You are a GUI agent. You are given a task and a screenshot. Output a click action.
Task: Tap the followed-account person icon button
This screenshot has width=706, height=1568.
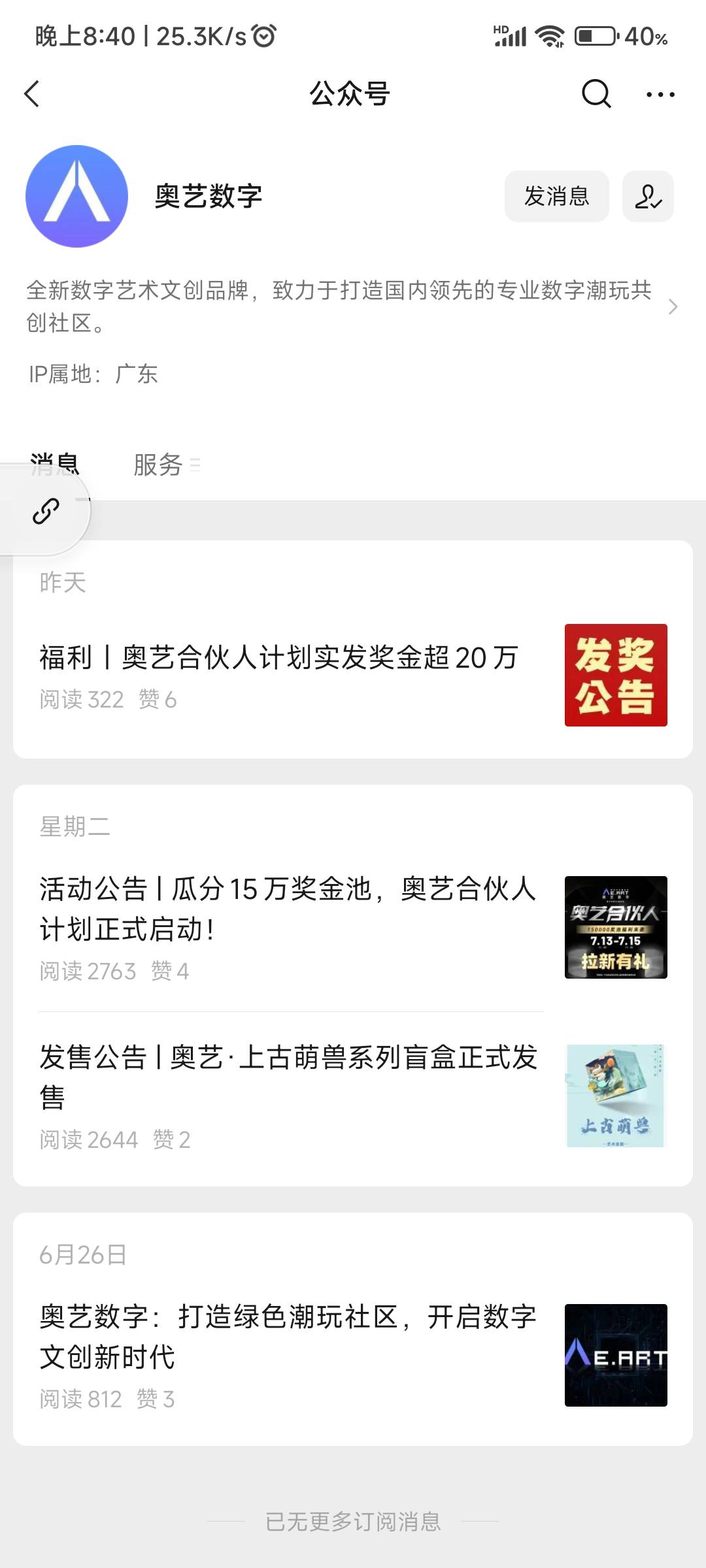[x=648, y=196]
